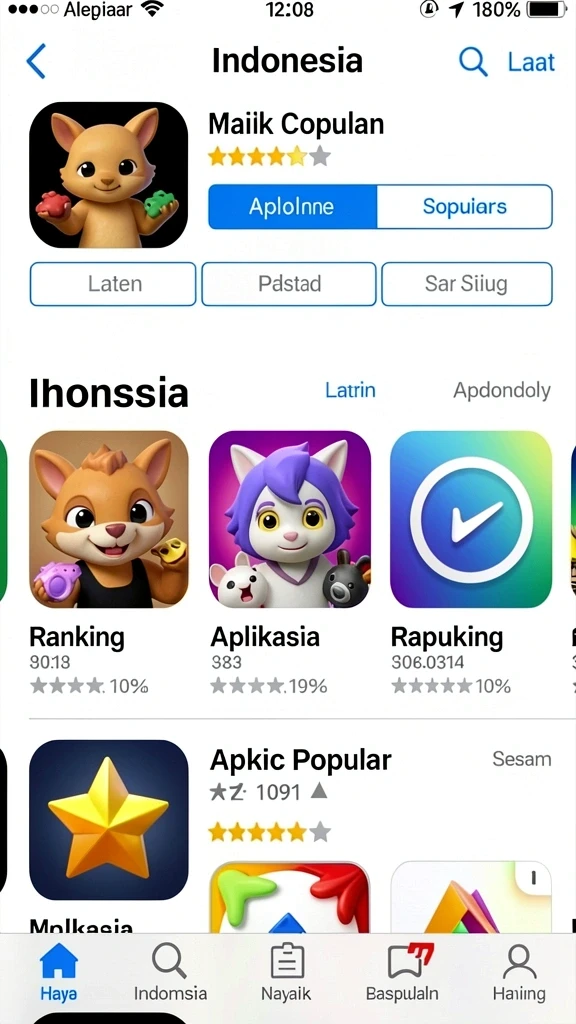
Task: Go to the Haiing profile tab
Action: (x=519, y=973)
